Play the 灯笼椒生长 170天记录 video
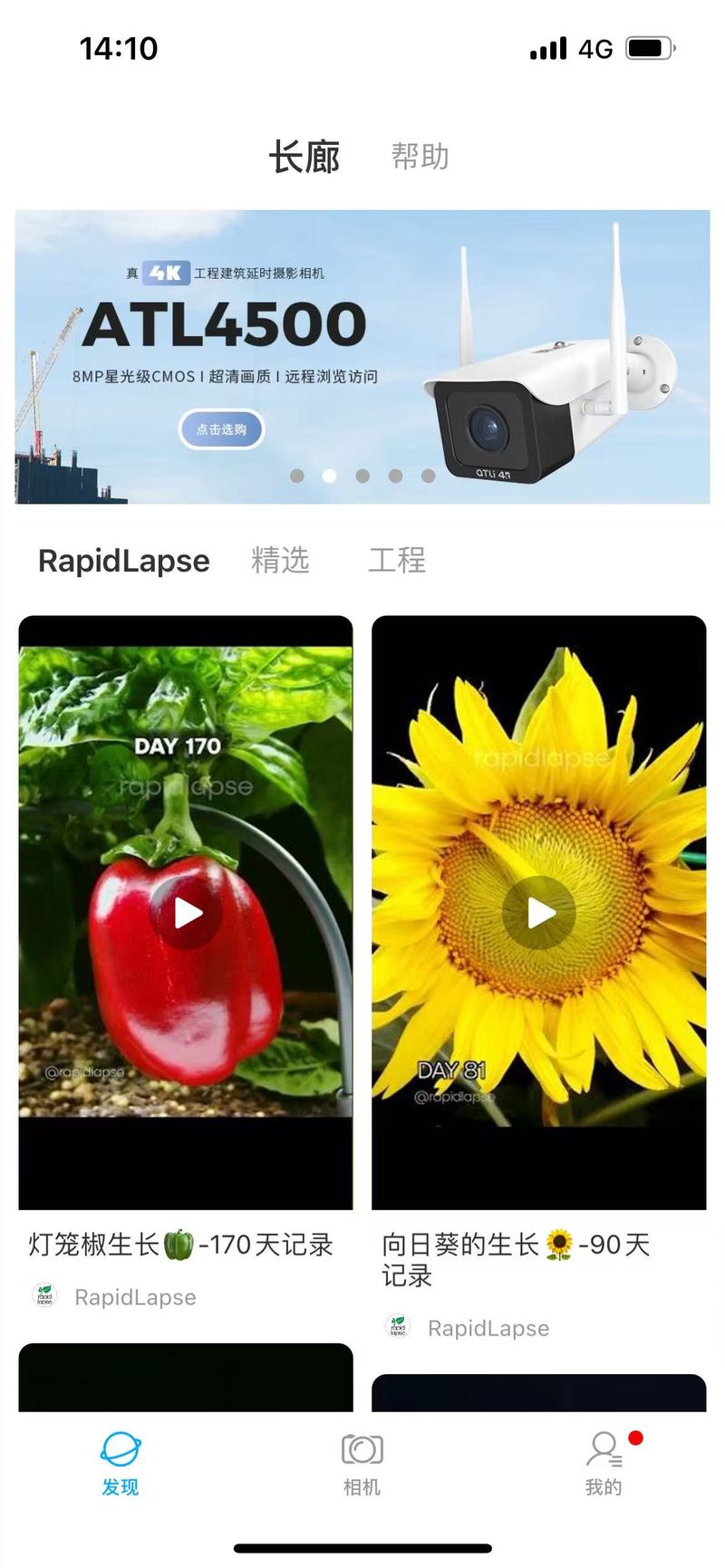725x1568 pixels. point(187,913)
